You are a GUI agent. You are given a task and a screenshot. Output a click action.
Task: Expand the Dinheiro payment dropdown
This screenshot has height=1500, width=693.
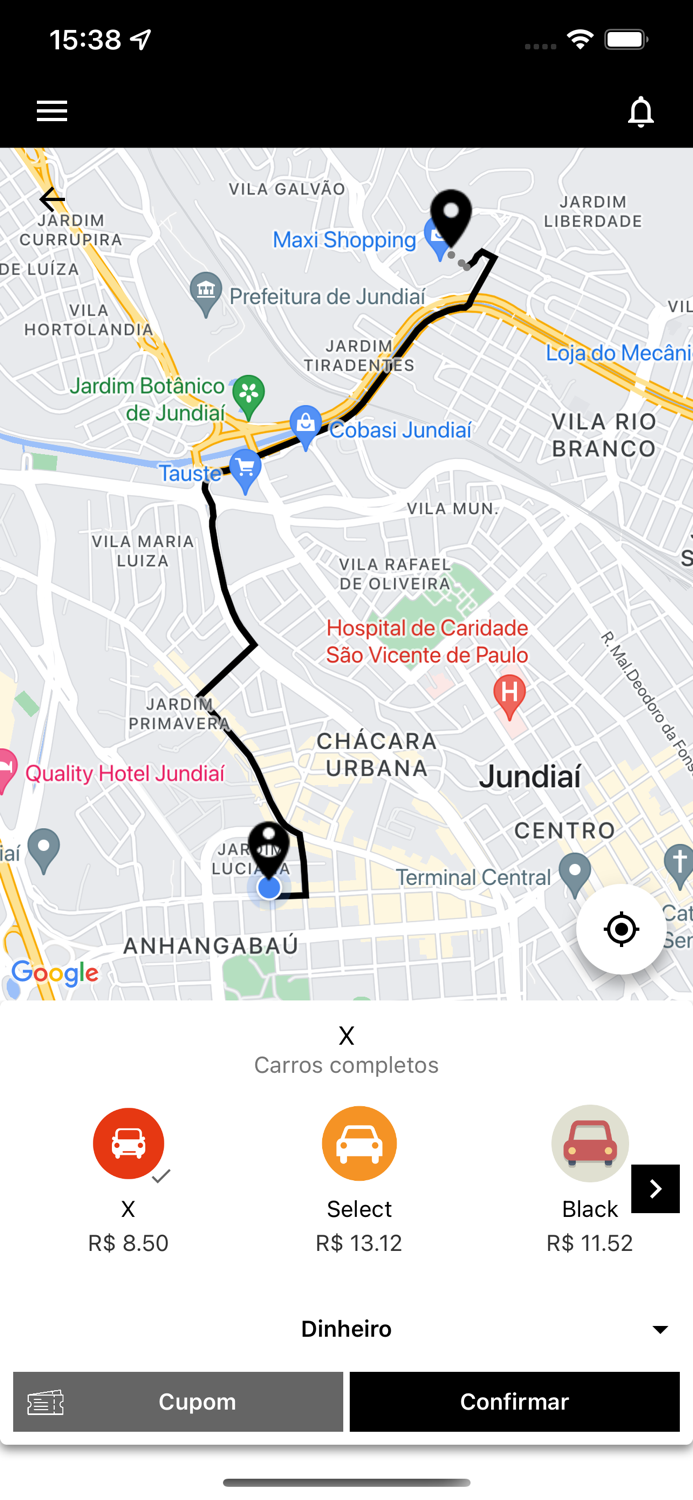tap(659, 1329)
